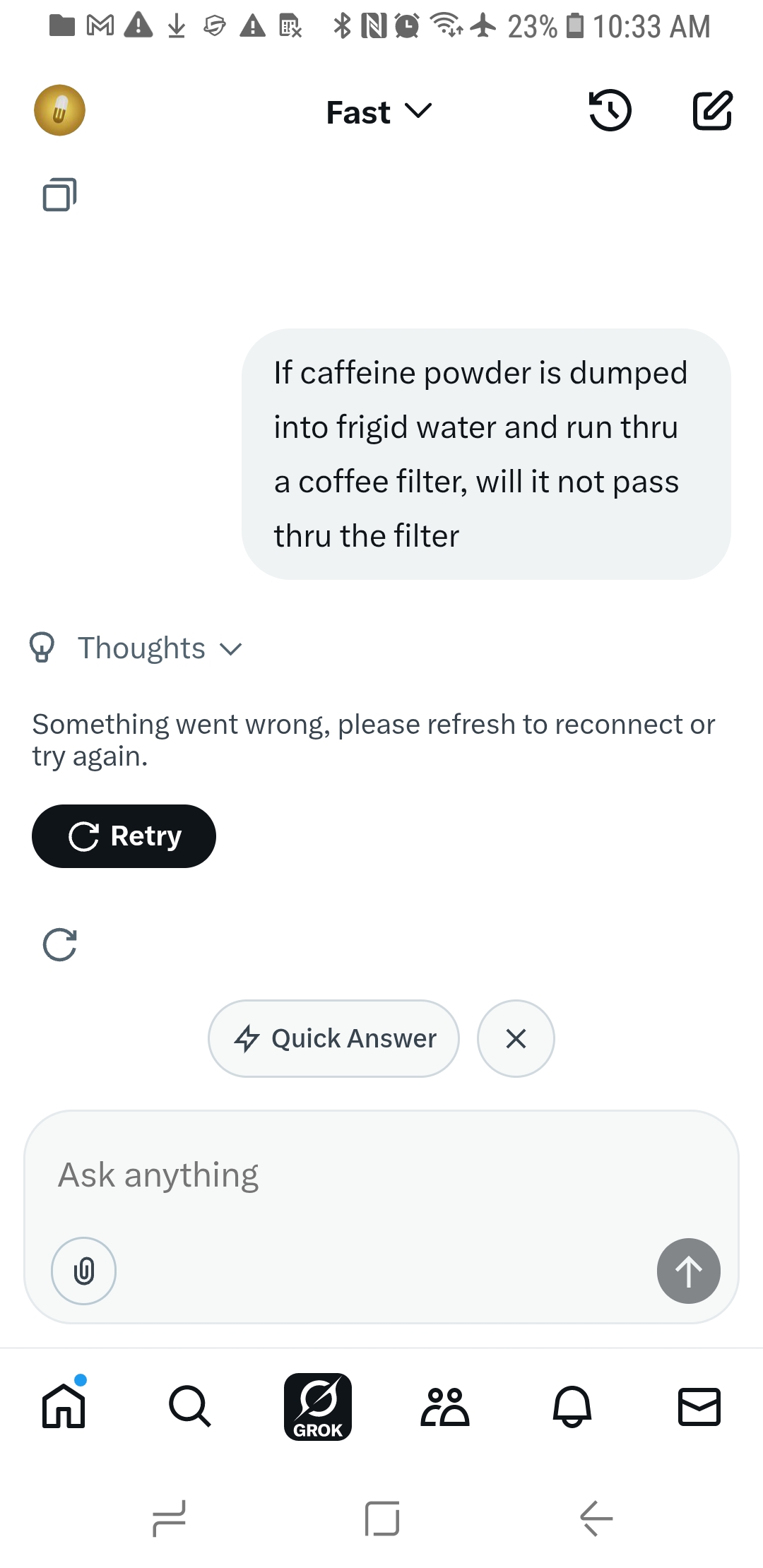Open the profile avatar menu

click(60, 110)
